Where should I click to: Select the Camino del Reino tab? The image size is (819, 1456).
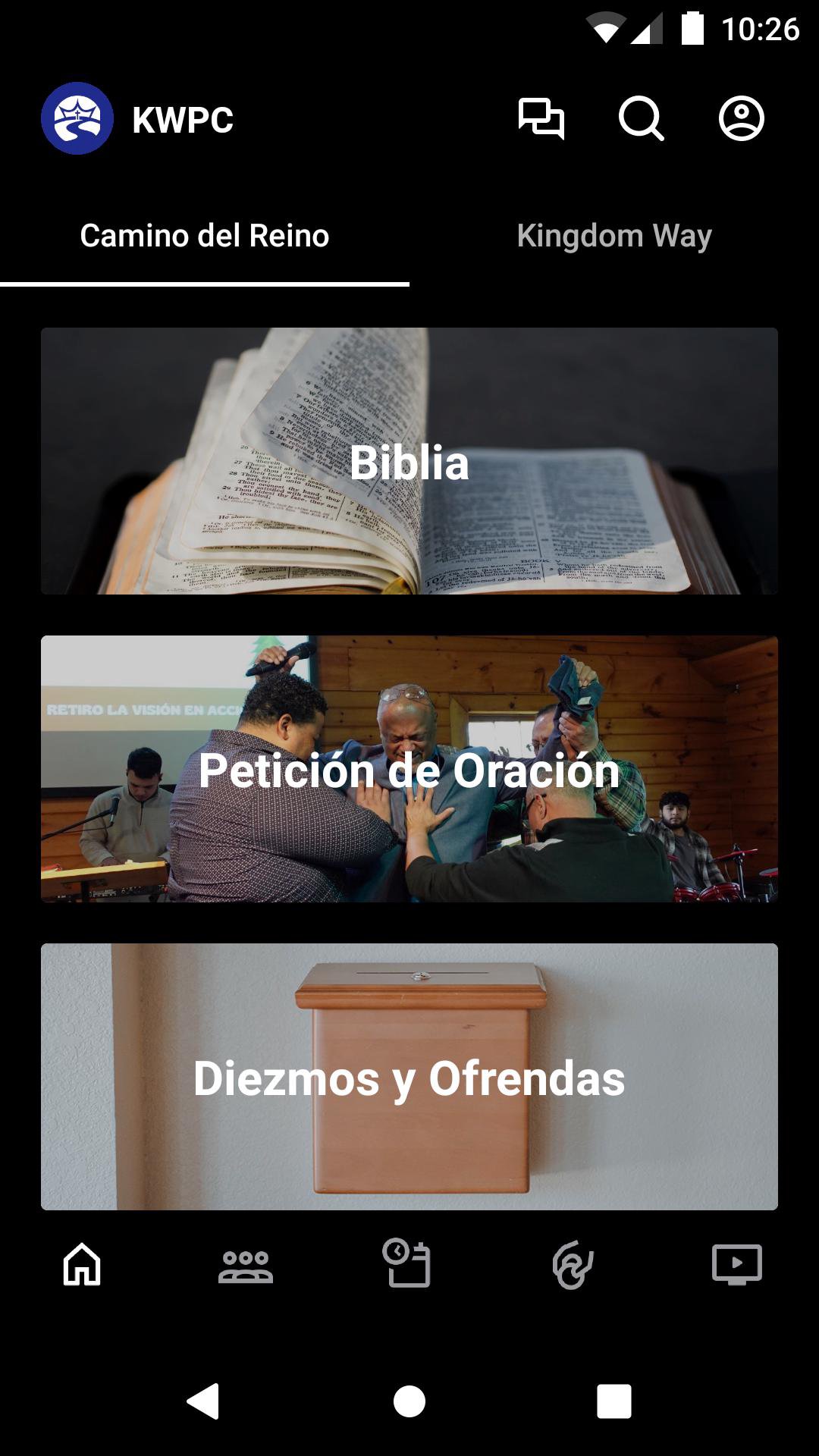coord(205,236)
